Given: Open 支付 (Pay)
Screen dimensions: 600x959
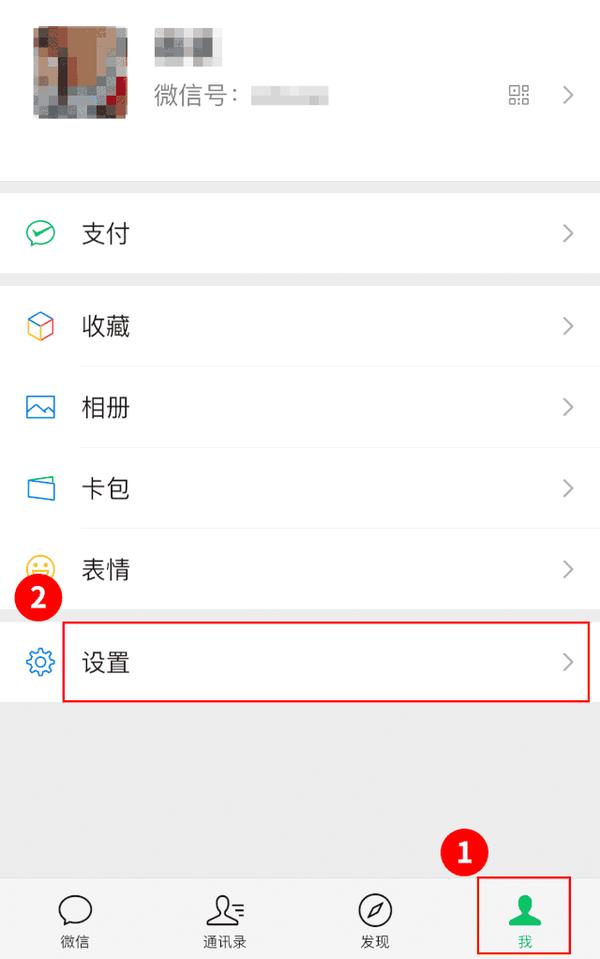Looking at the screenshot, I should point(300,233).
